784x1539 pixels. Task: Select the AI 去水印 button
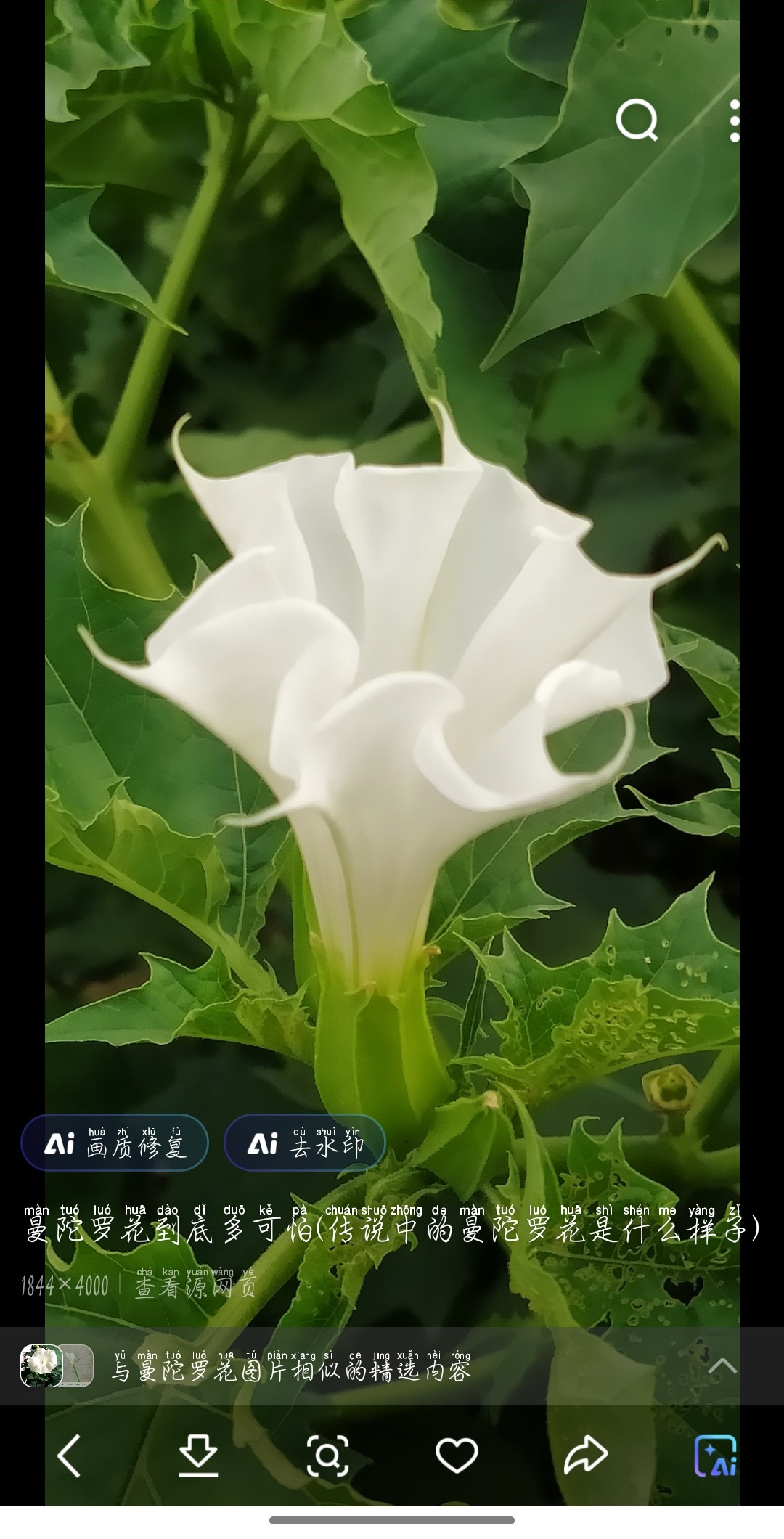click(x=304, y=1143)
